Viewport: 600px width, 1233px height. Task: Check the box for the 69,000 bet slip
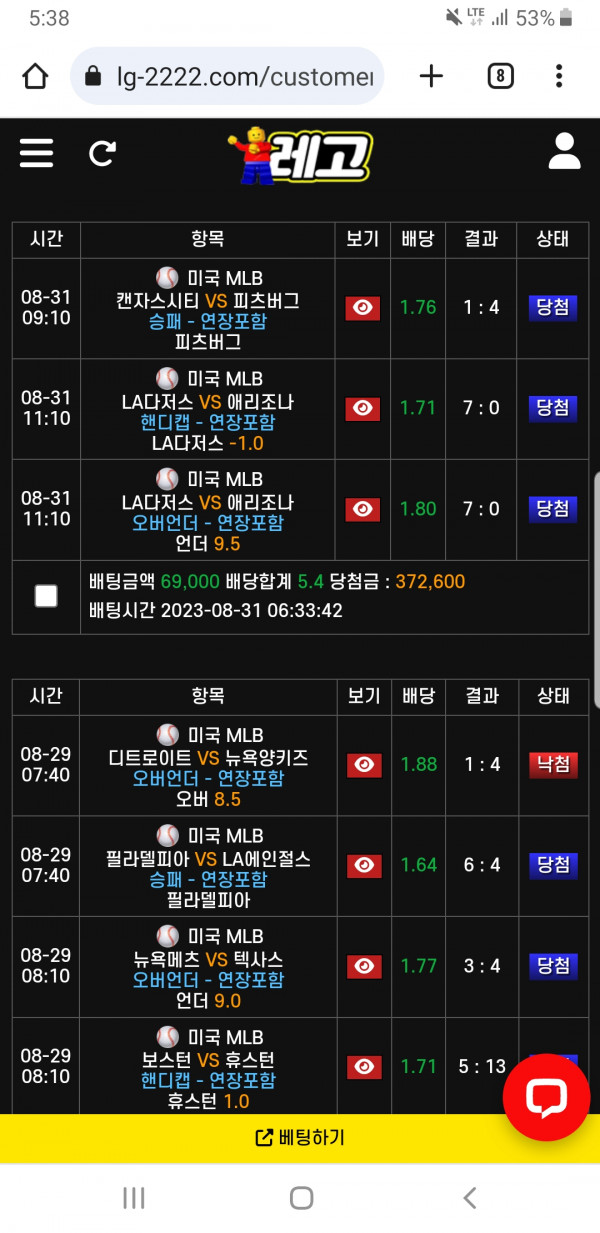pos(46,596)
